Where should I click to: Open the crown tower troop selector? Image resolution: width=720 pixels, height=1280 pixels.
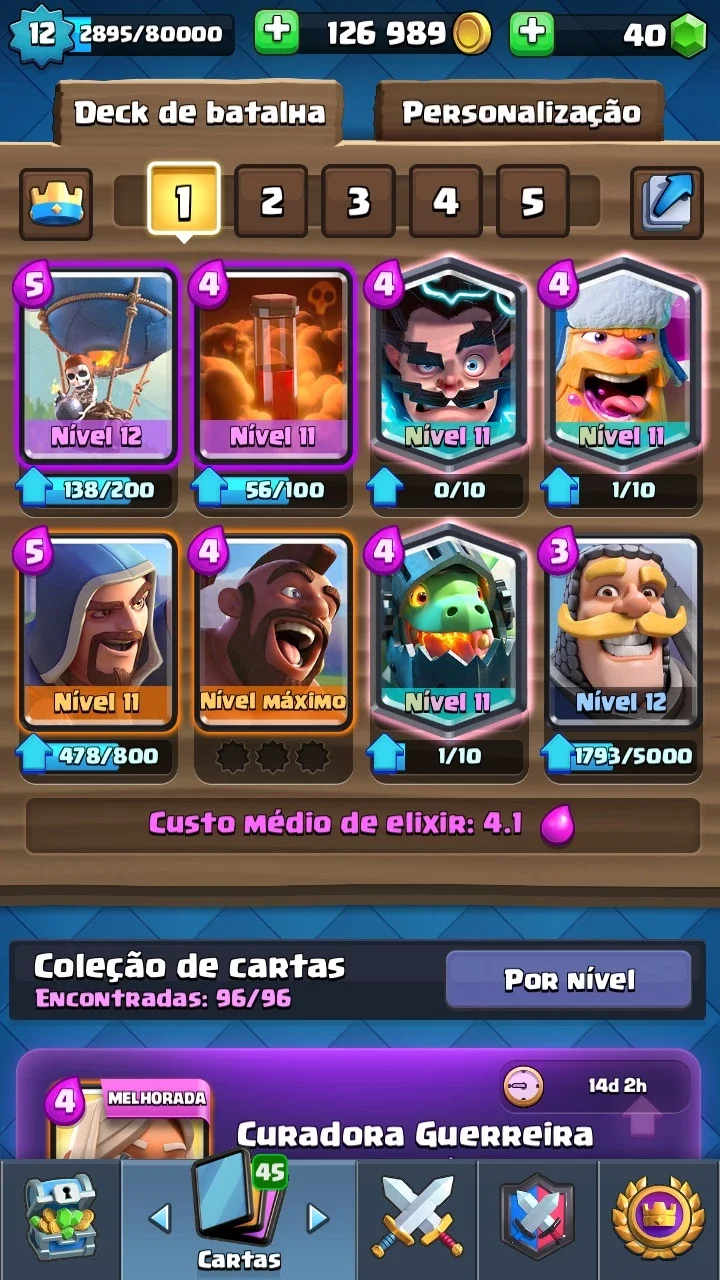click(x=56, y=203)
